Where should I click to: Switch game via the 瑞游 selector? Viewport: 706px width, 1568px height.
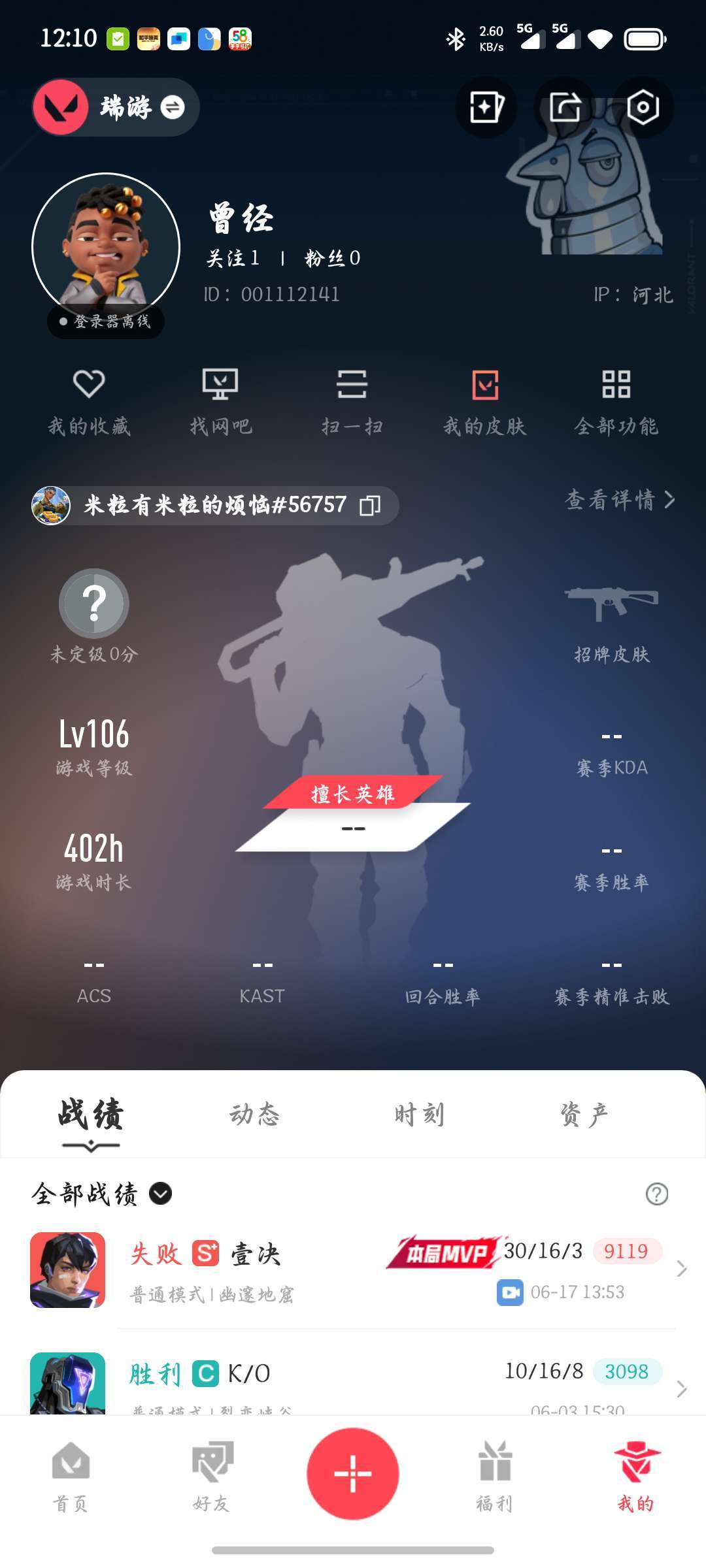click(116, 107)
